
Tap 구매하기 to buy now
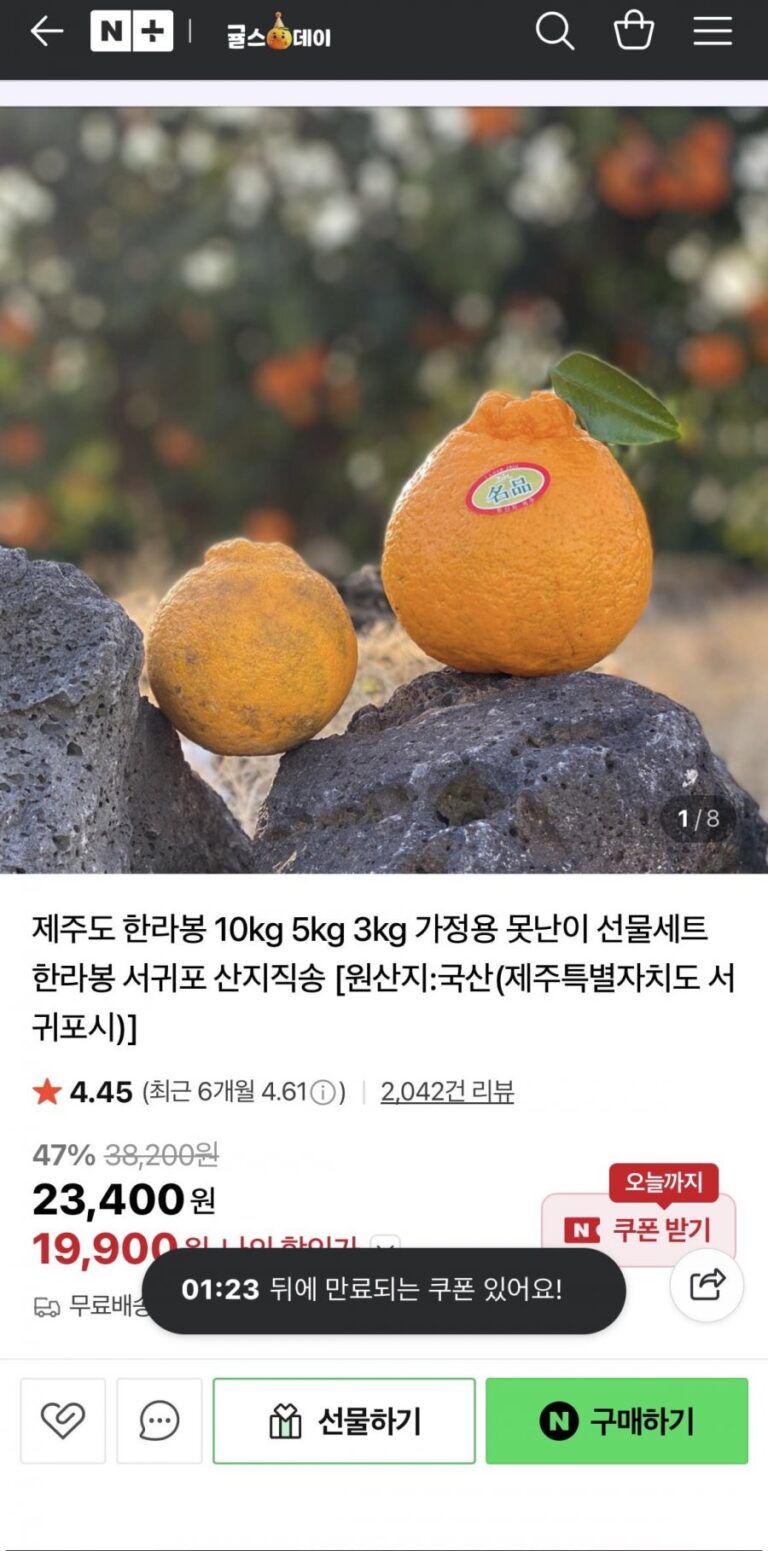coord(617,1421)
